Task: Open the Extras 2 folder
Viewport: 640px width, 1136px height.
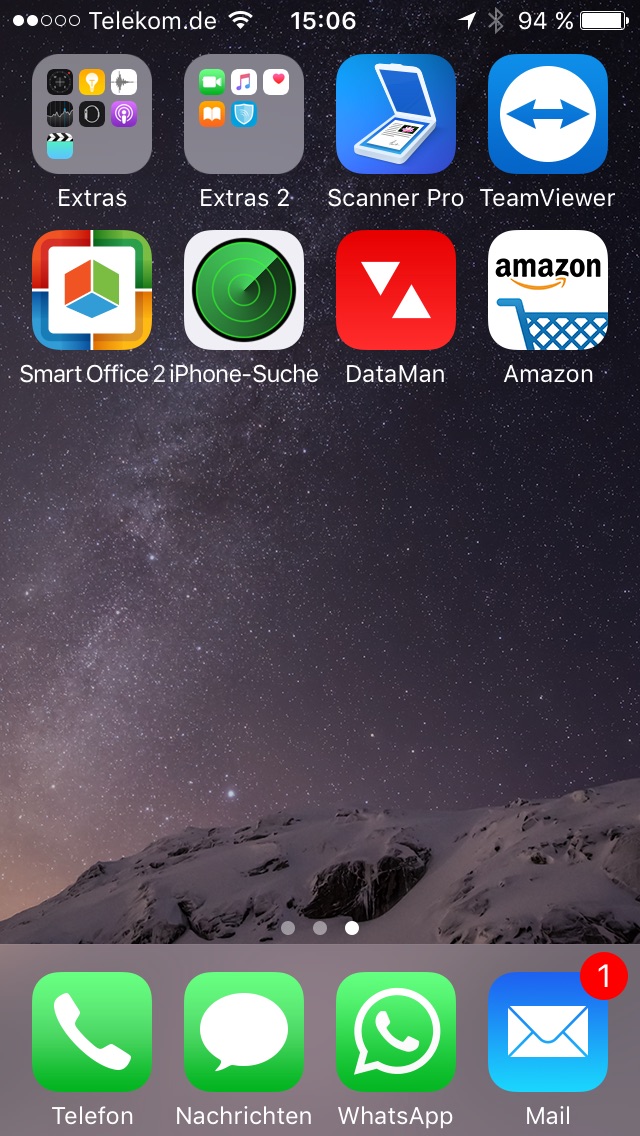Action: click(x=244, y=114)
